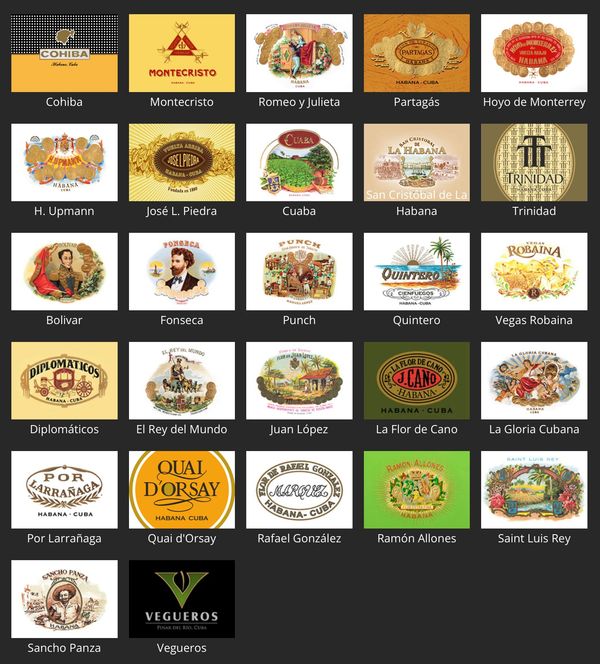This screenshot has width=600, height=664.
Task: Select the Montecristo brand
Action: coord(182,53)
